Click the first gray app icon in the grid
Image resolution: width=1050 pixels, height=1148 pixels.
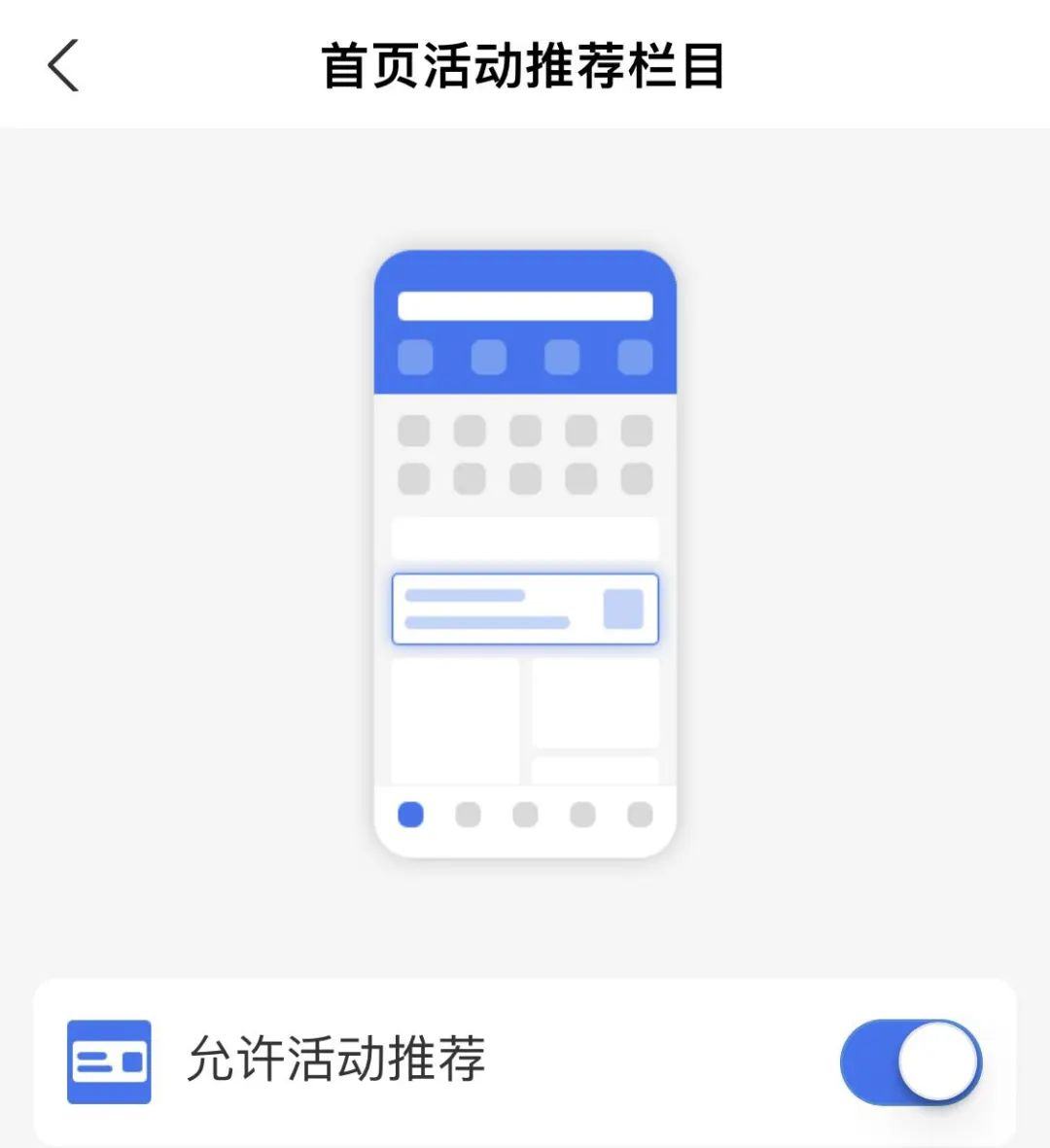[x=412, y=428]
